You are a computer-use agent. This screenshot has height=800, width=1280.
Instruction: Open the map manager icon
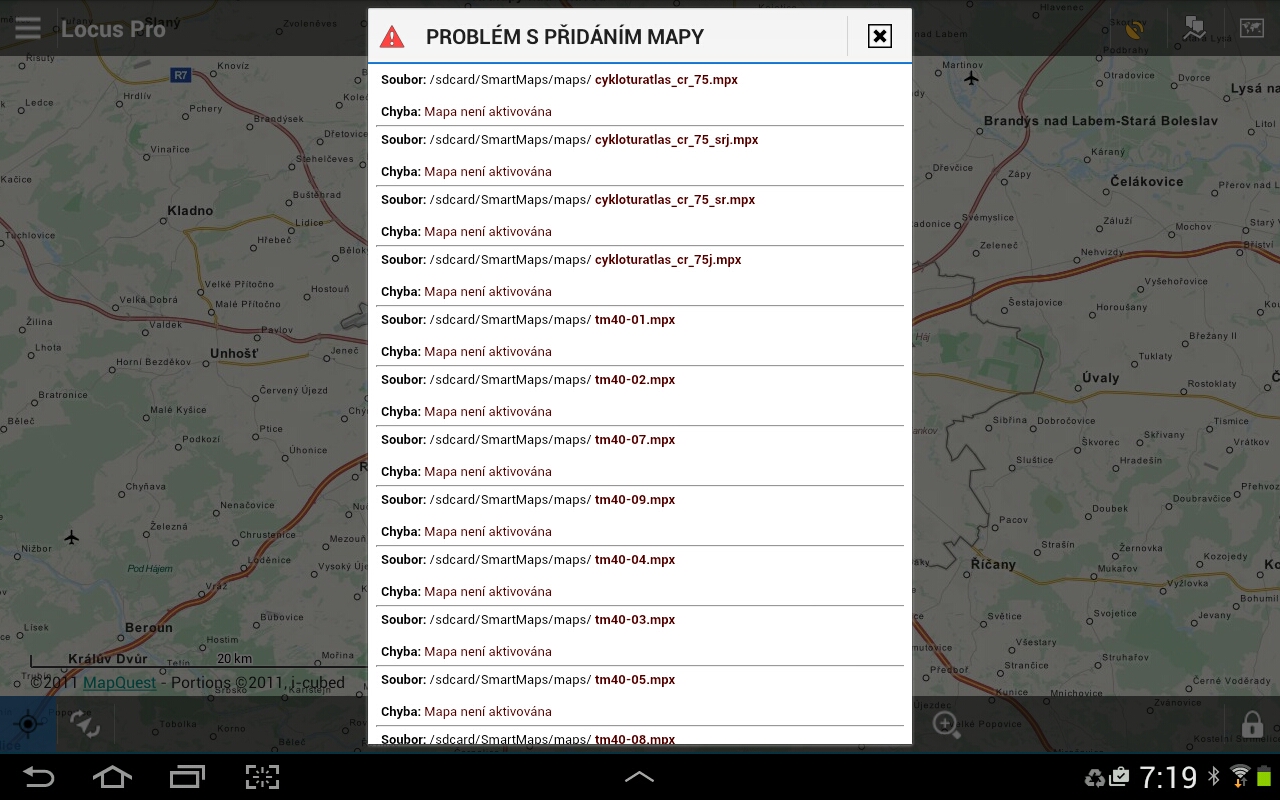(x=1252, y=28)
